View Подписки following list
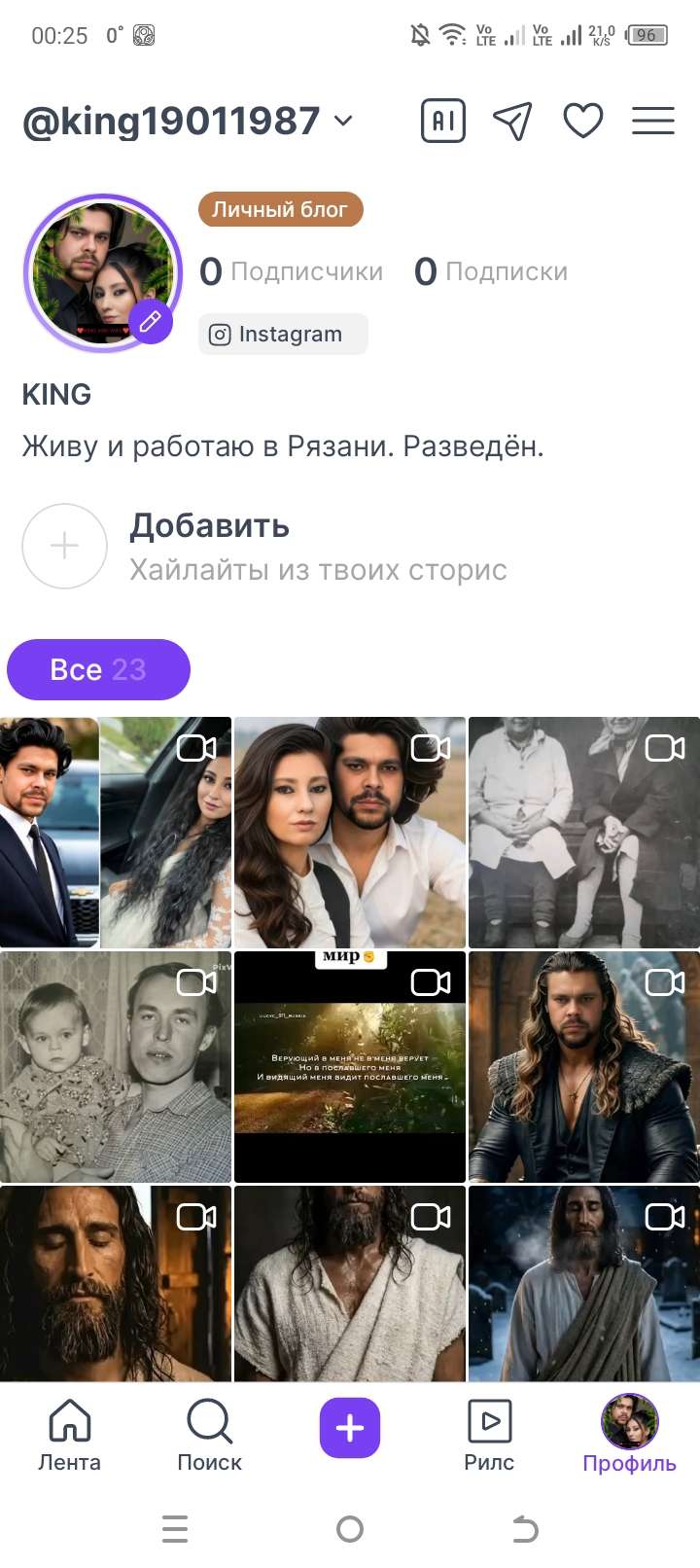 (x=491, y=271)
